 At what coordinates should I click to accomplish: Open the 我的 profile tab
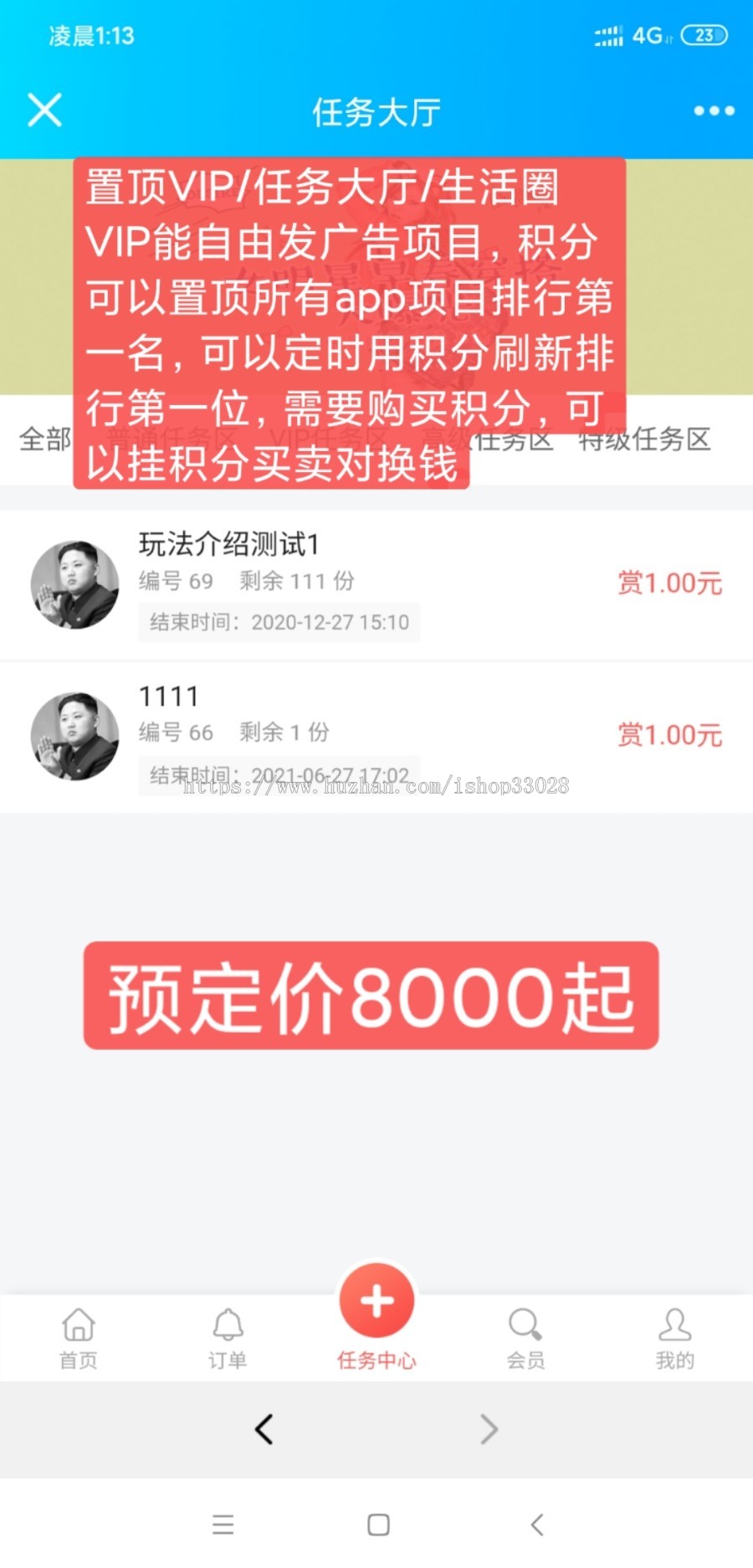tap(674, 1338)
